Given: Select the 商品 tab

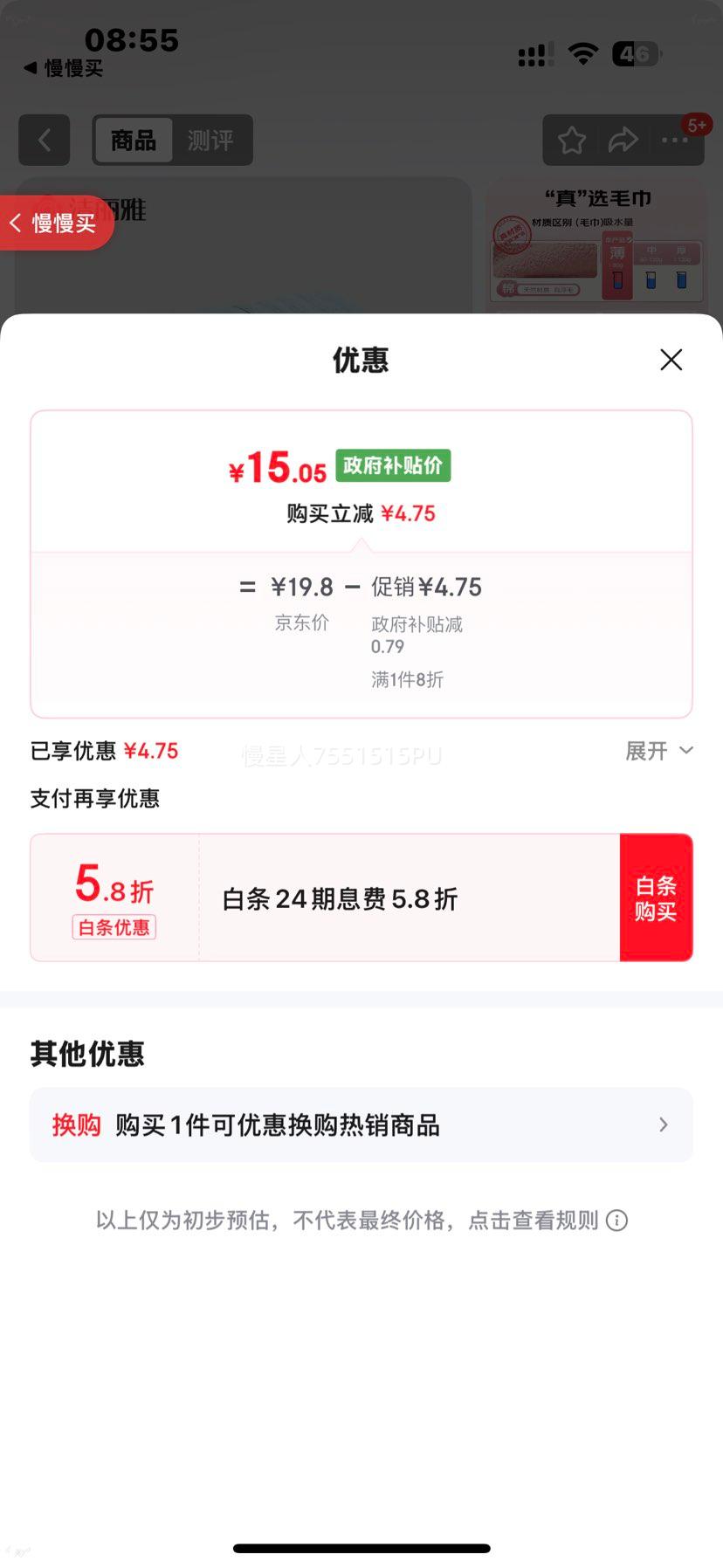Looking at the screenshot, I should coord(134,140).
